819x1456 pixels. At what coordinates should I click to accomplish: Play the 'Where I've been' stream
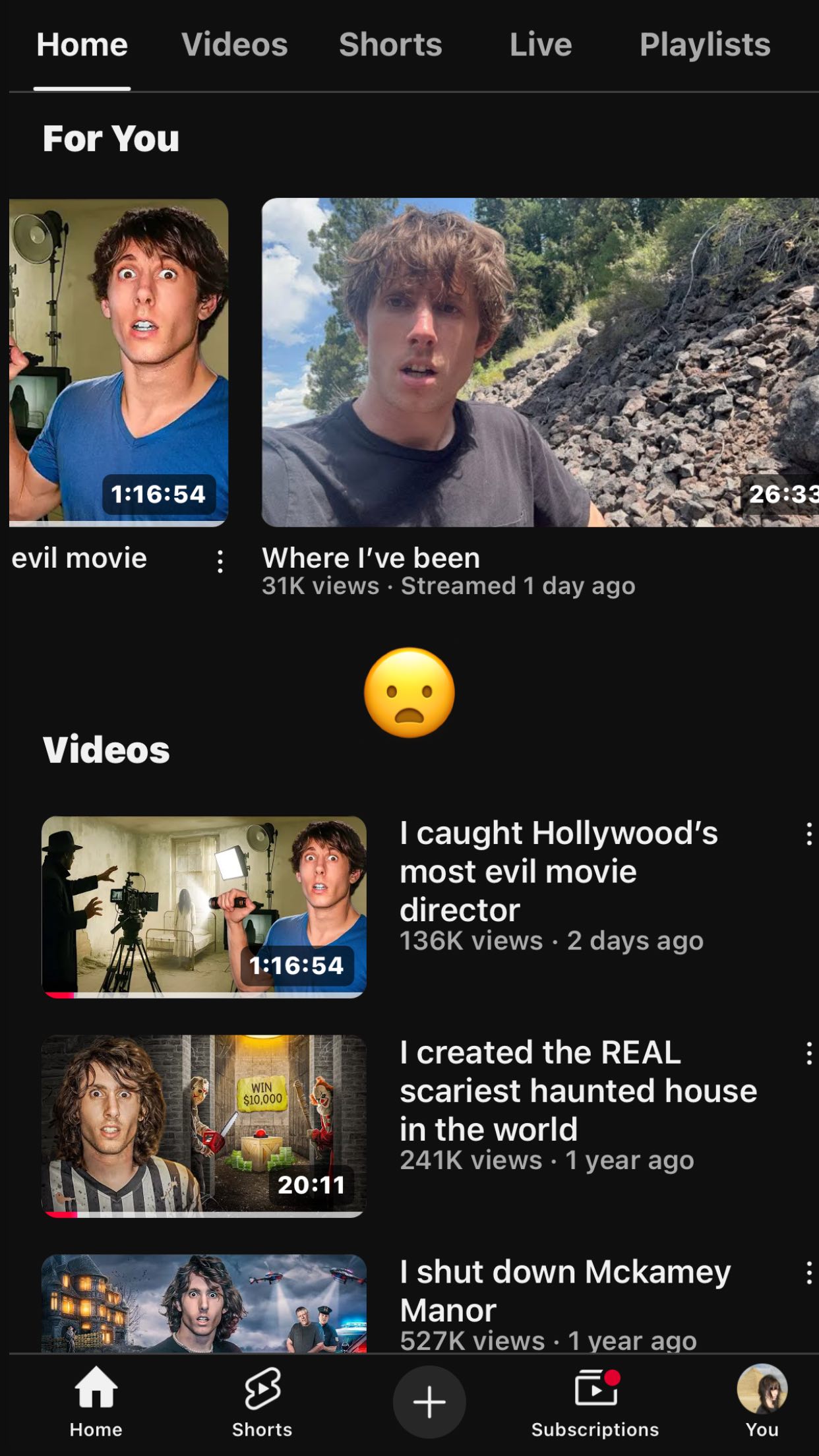[x=539, y=362]
